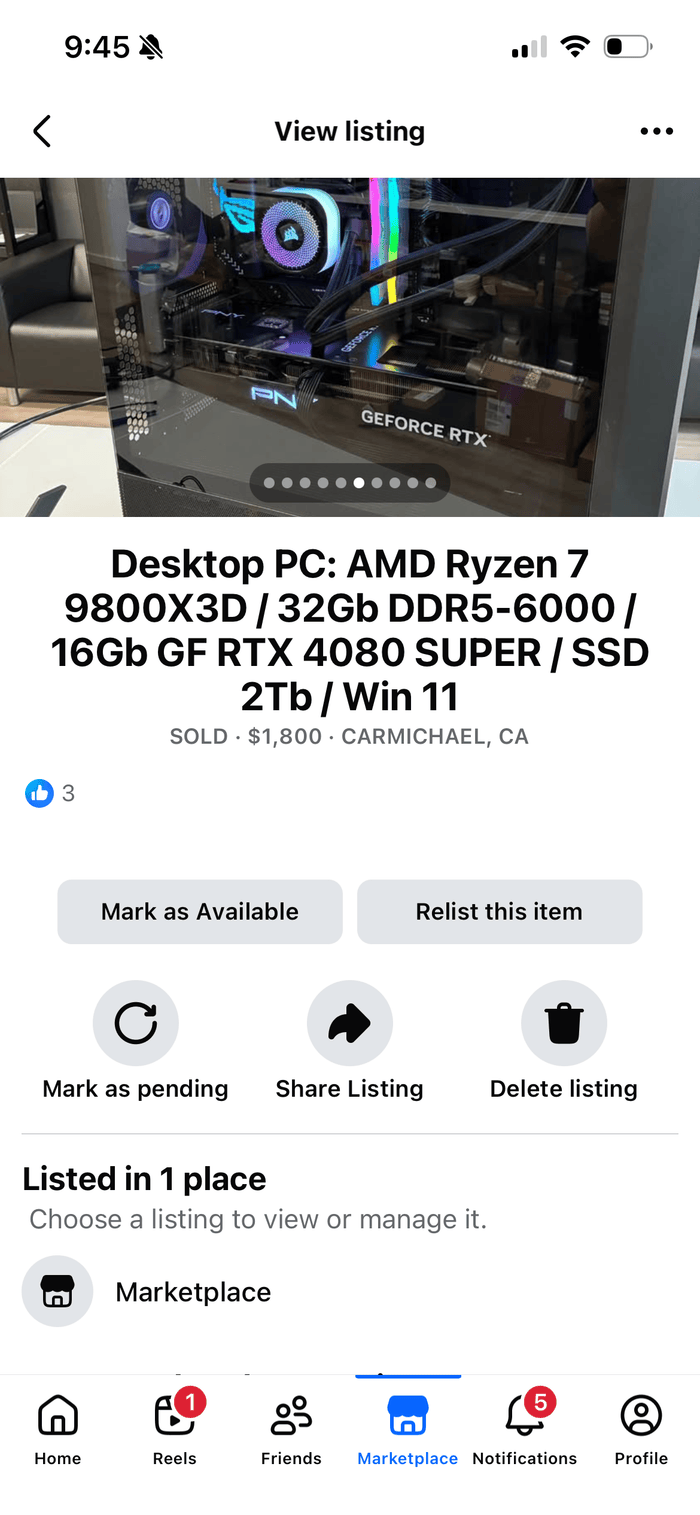The image size is (700, 1515).
Task: Switch to the Home tab
Action: pyautogui.click(x=58, y=1431)
